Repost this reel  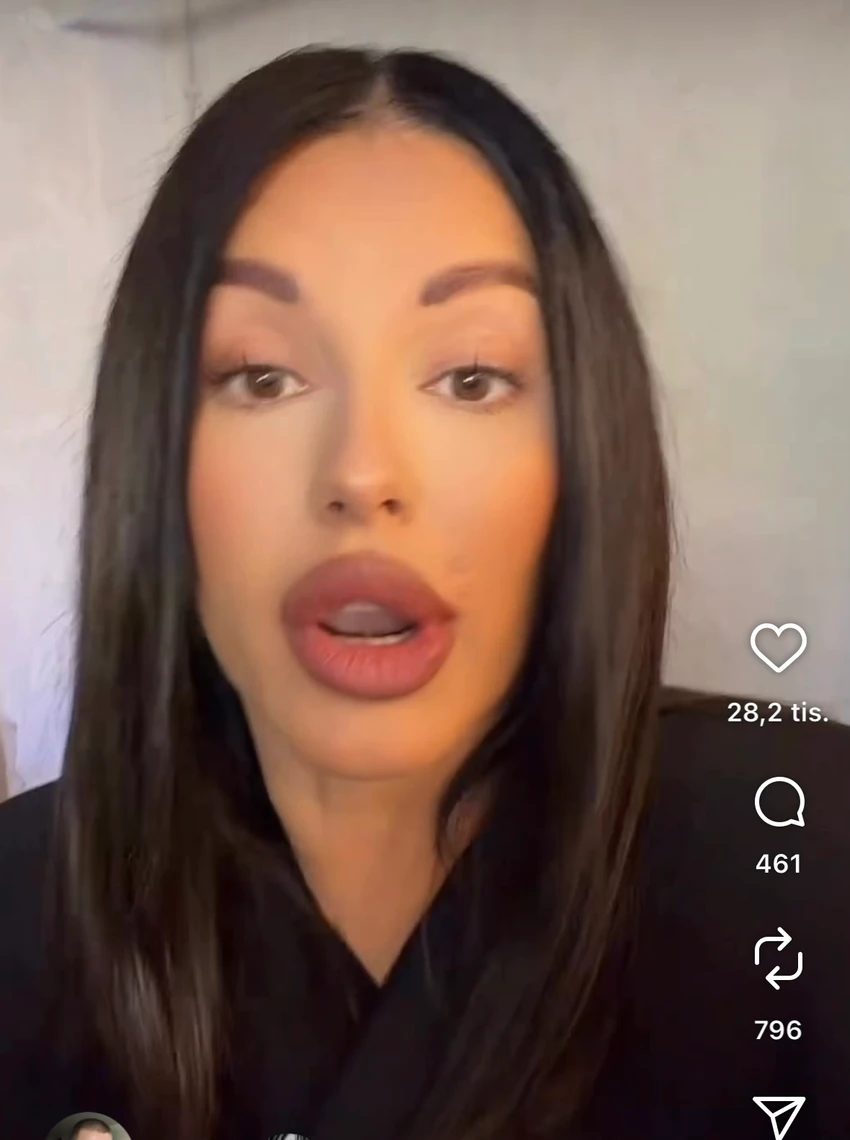click(778, 958)
